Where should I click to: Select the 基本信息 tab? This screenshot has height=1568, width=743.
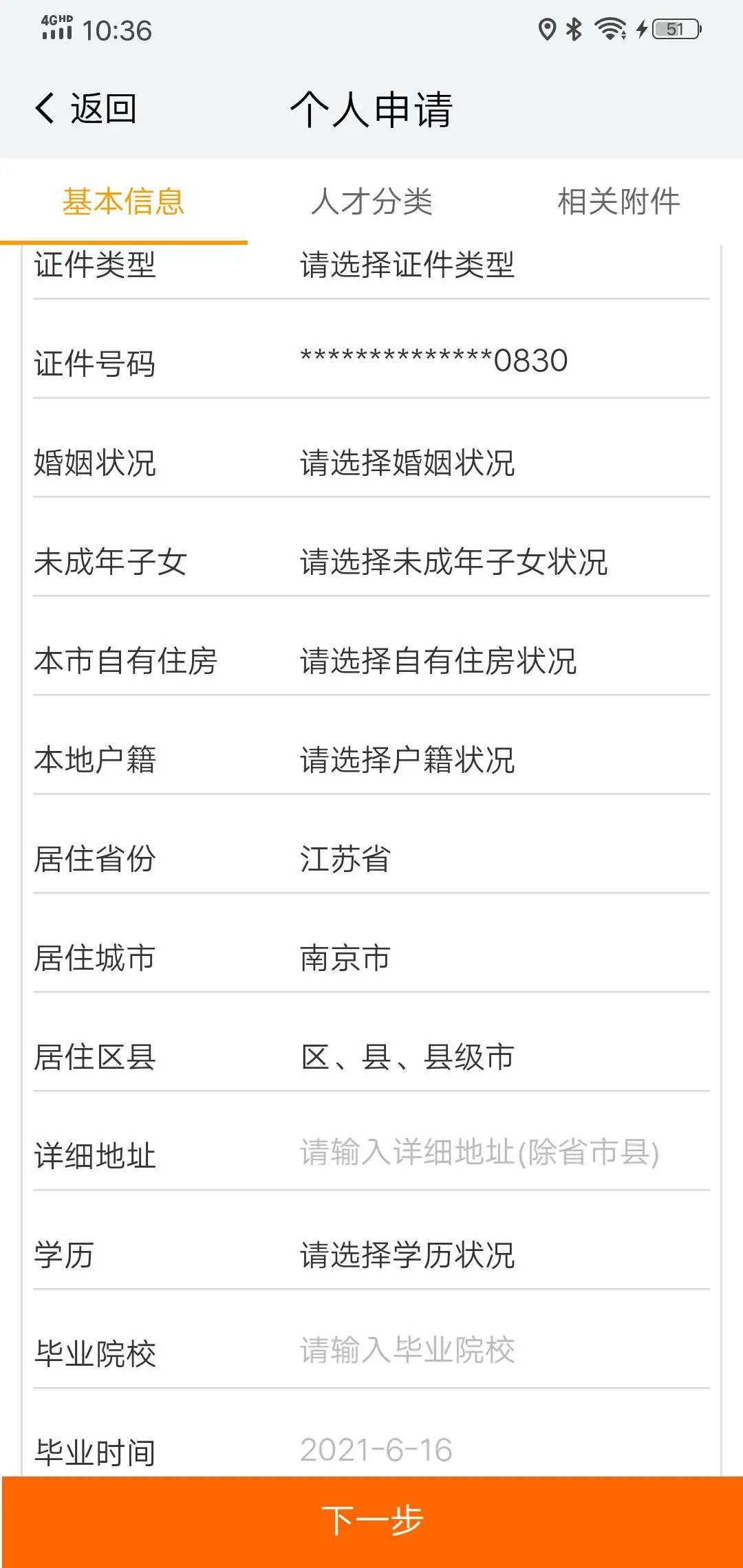[x=124, y=202]
